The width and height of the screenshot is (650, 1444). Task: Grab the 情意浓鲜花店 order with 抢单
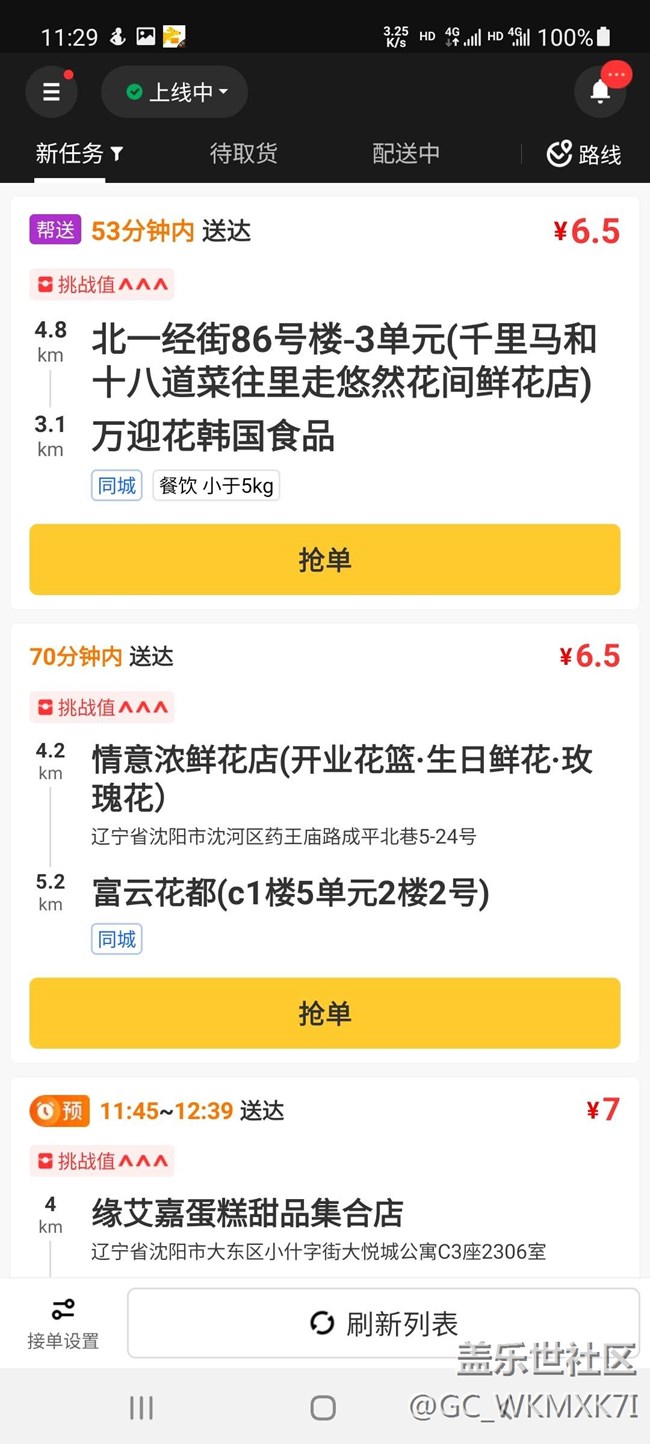pyautogui.click(x=325, y=1013)
